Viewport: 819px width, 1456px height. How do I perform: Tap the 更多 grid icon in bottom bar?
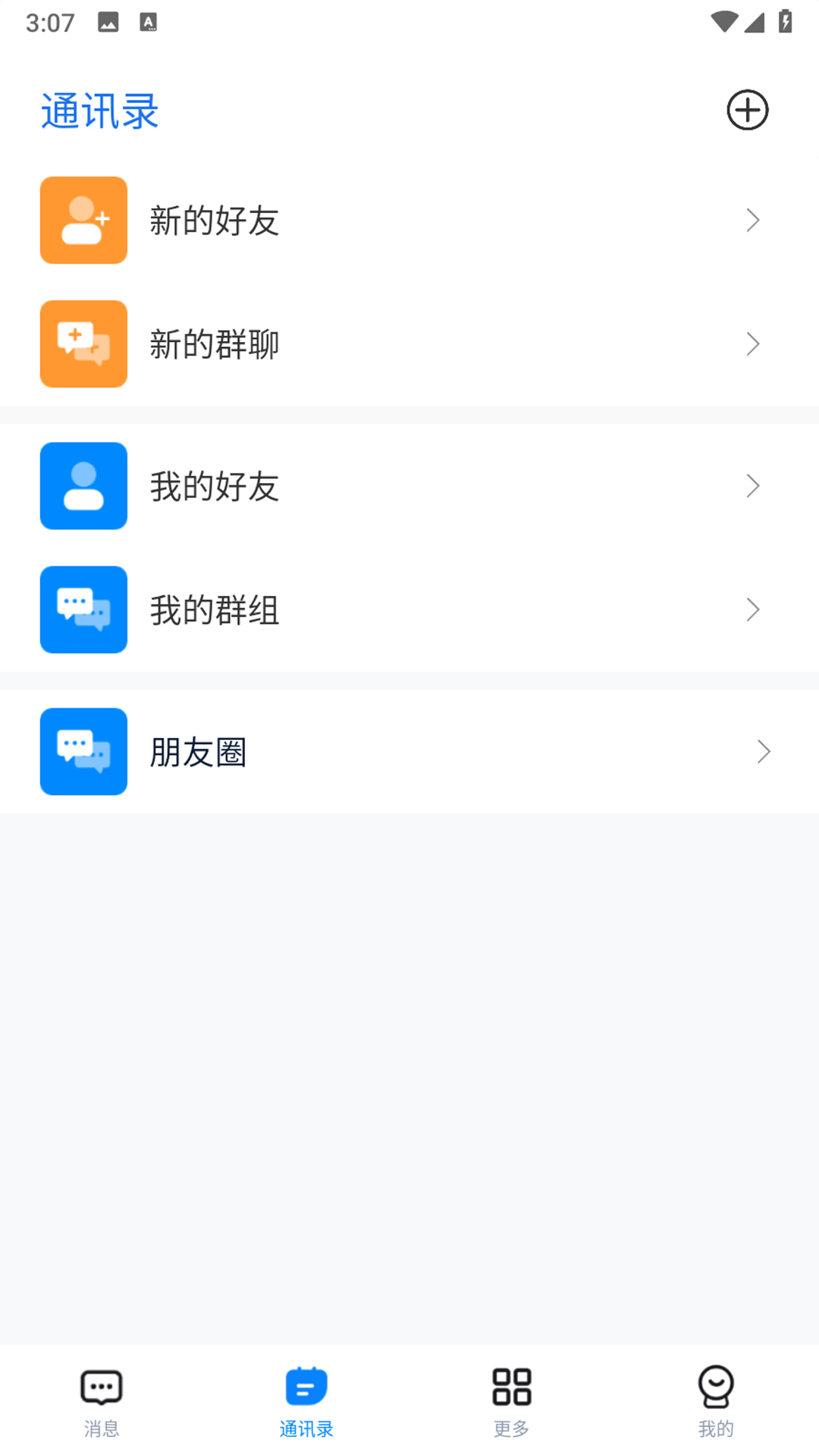(511, 1386)
